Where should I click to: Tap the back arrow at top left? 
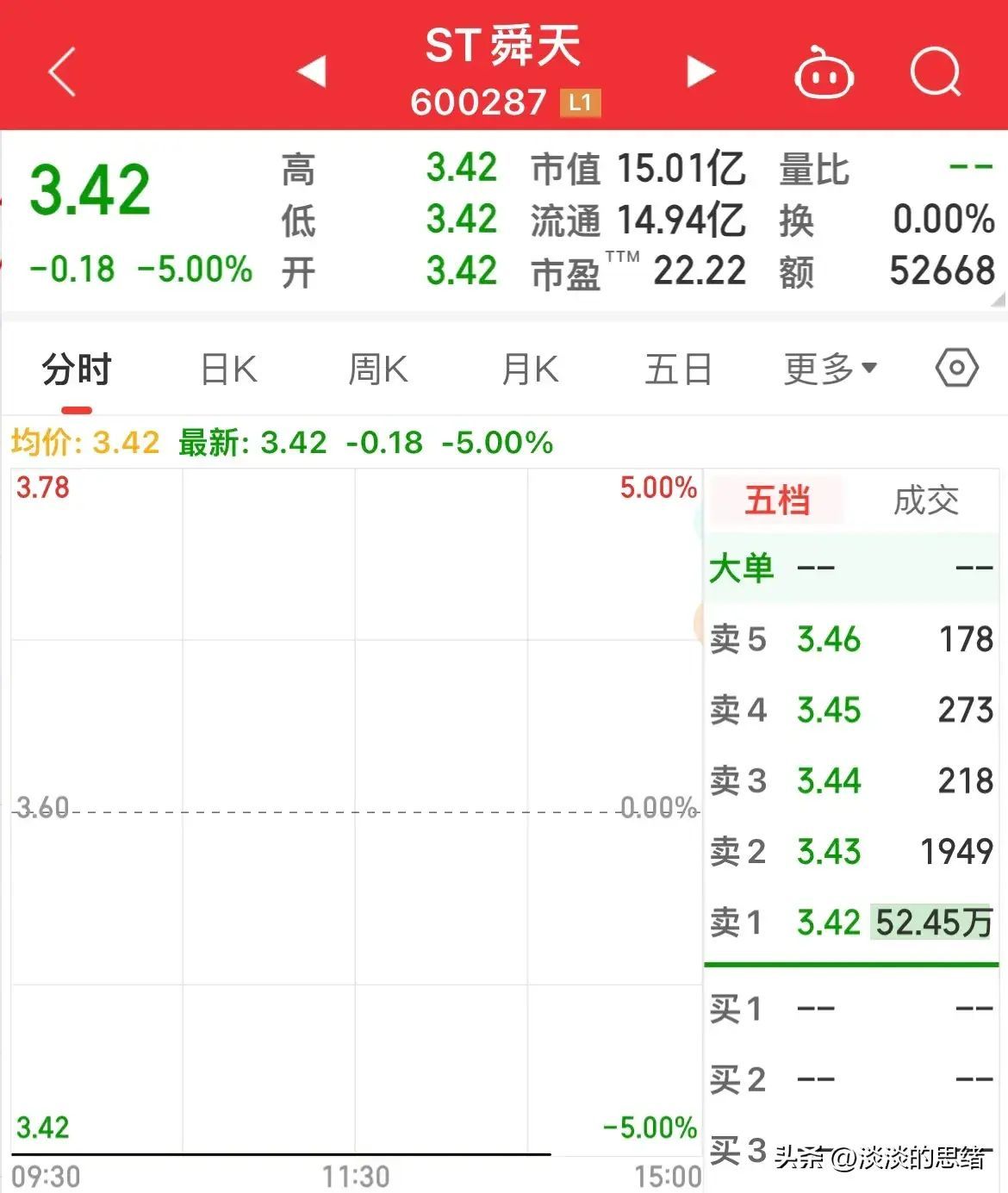(60, 71)
